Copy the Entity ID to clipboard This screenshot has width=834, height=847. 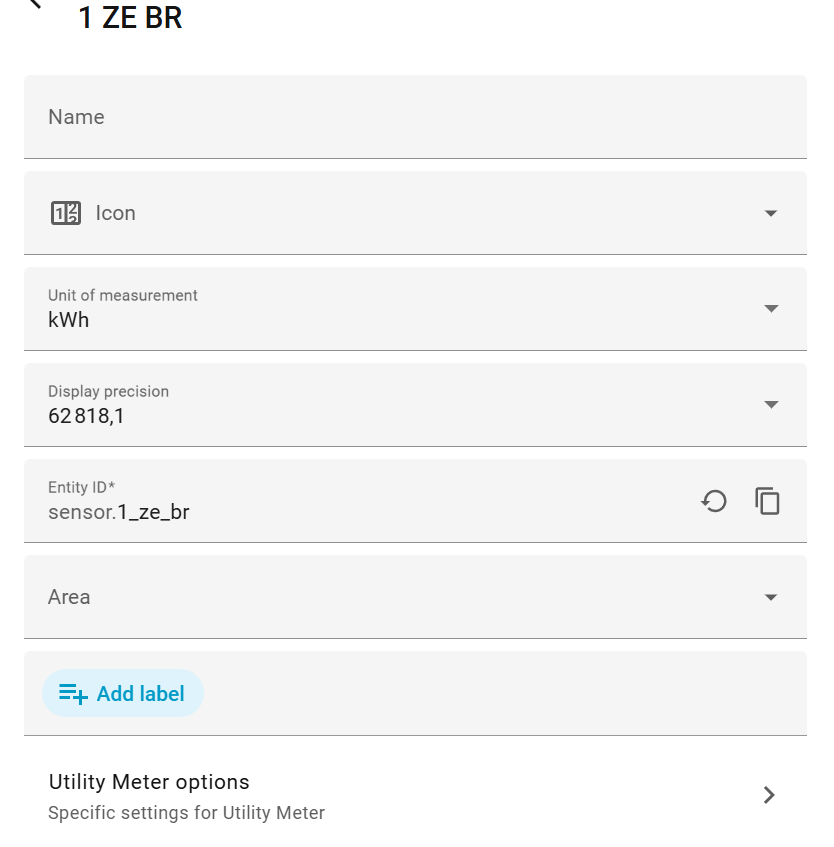coord(767,501)
